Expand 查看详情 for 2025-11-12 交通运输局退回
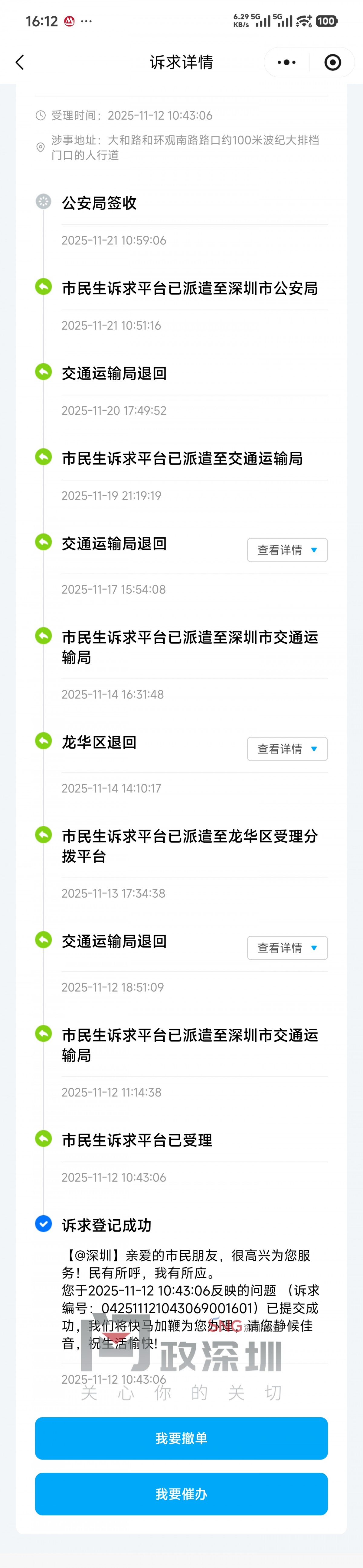This screenshot has height=1568, width=363. coord(287,948)
